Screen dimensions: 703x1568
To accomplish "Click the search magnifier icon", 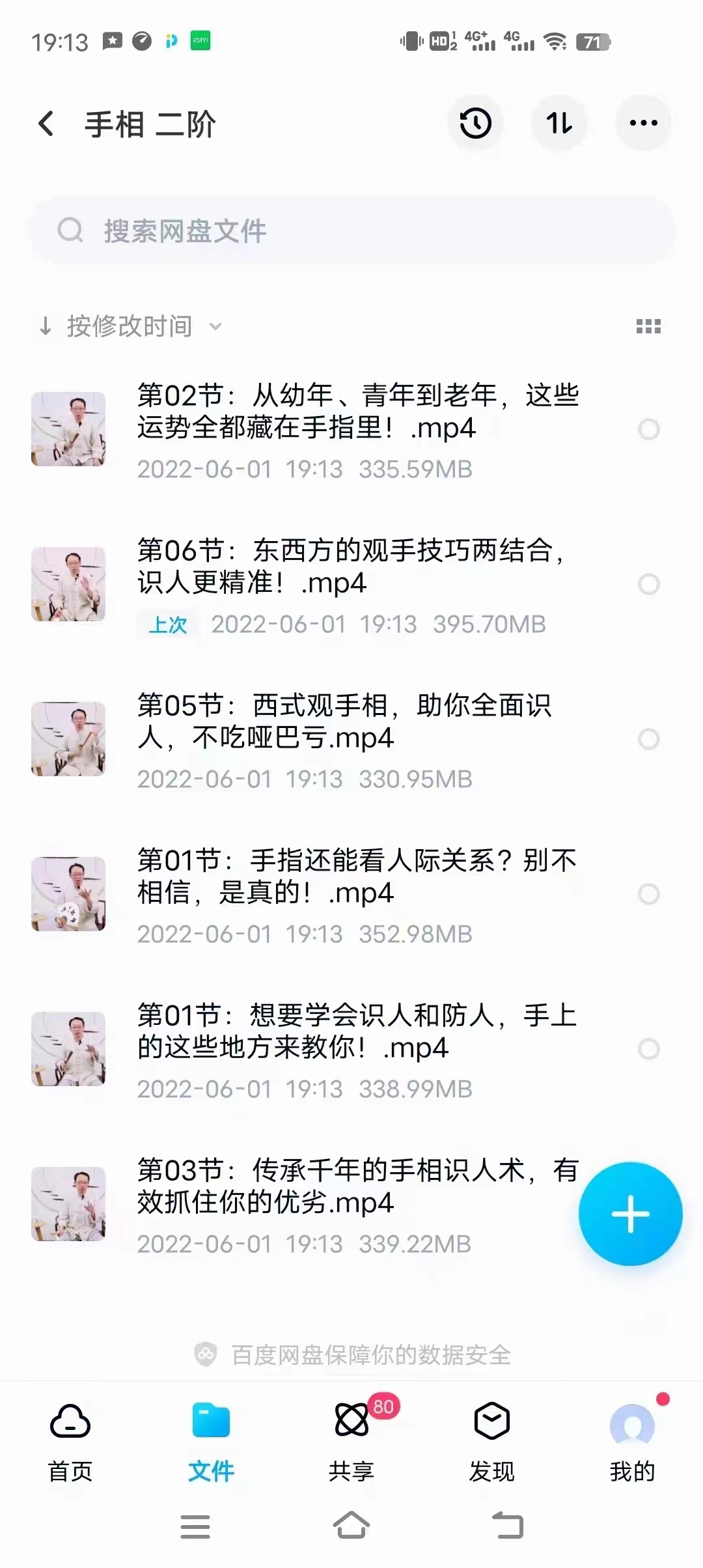I will [x=71, y=229].
